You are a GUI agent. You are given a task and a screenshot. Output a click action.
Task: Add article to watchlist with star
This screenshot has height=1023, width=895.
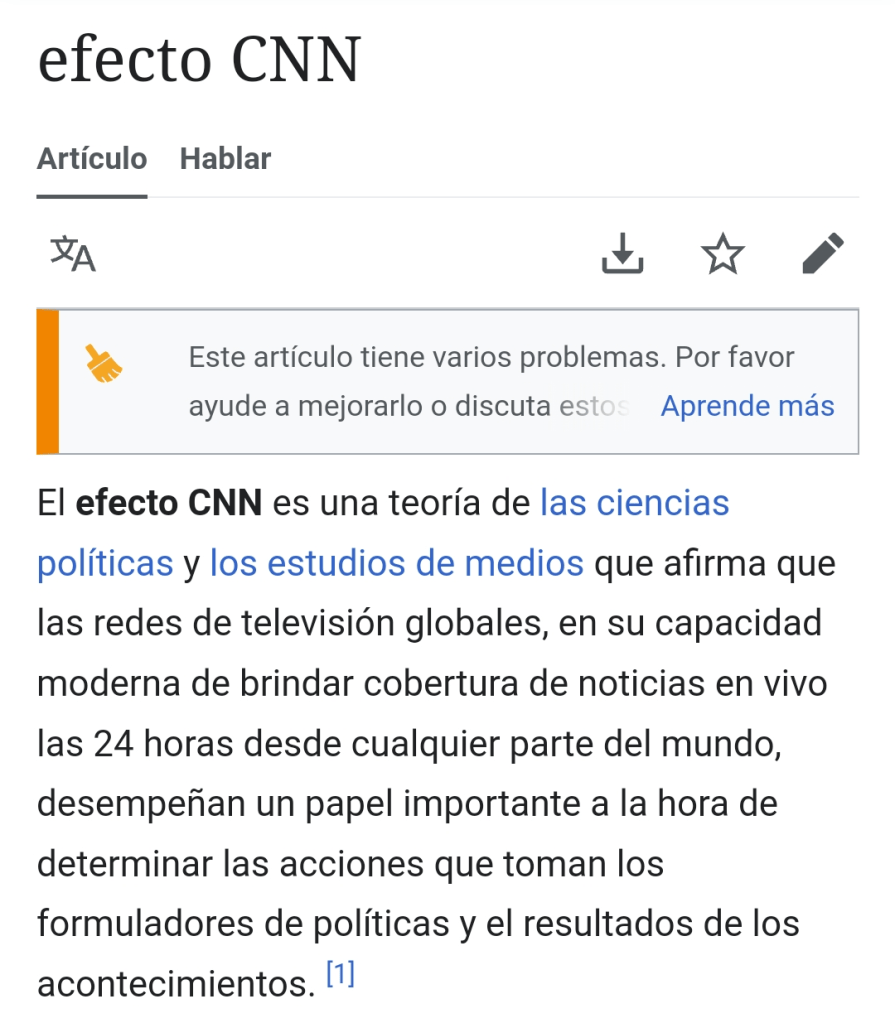point(723,254)
